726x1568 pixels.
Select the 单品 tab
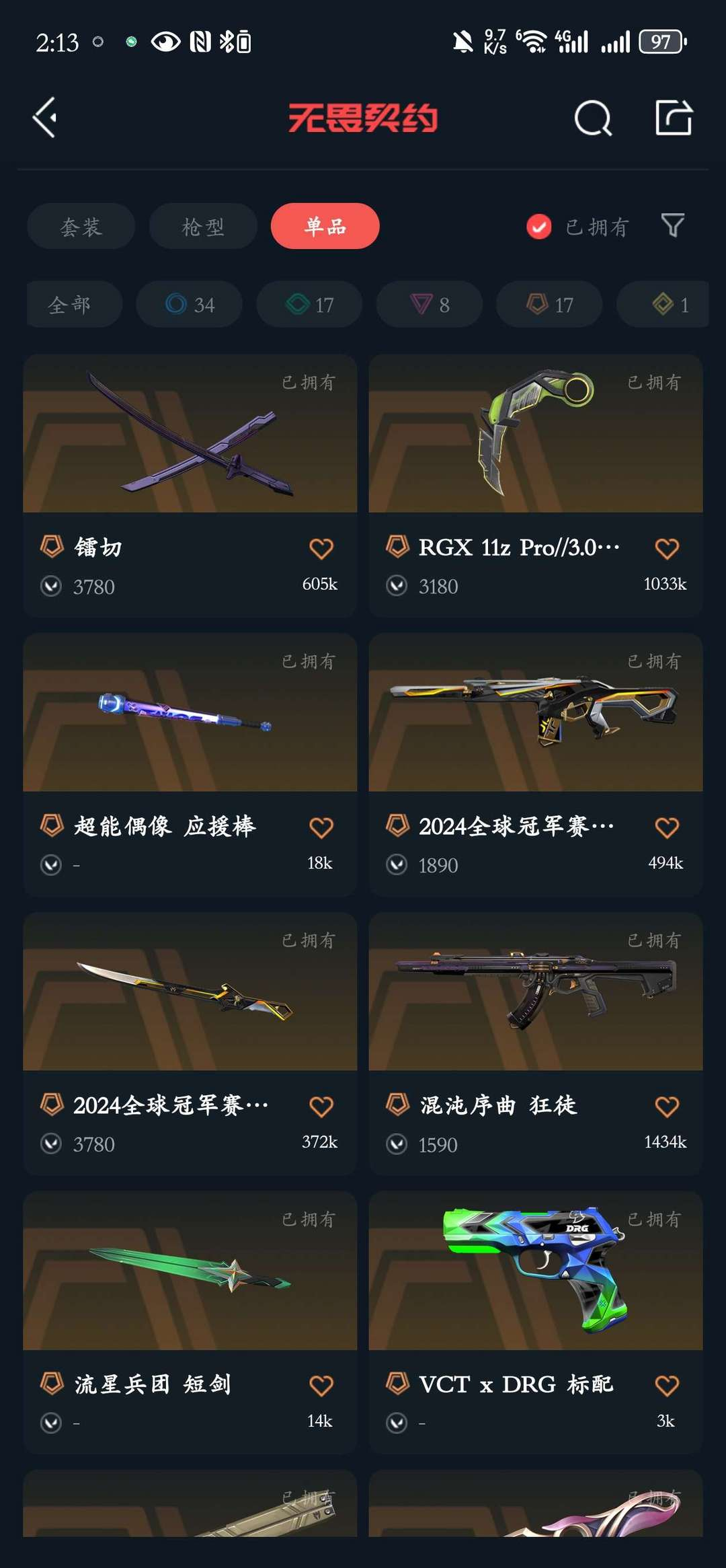tap(325, 226)
